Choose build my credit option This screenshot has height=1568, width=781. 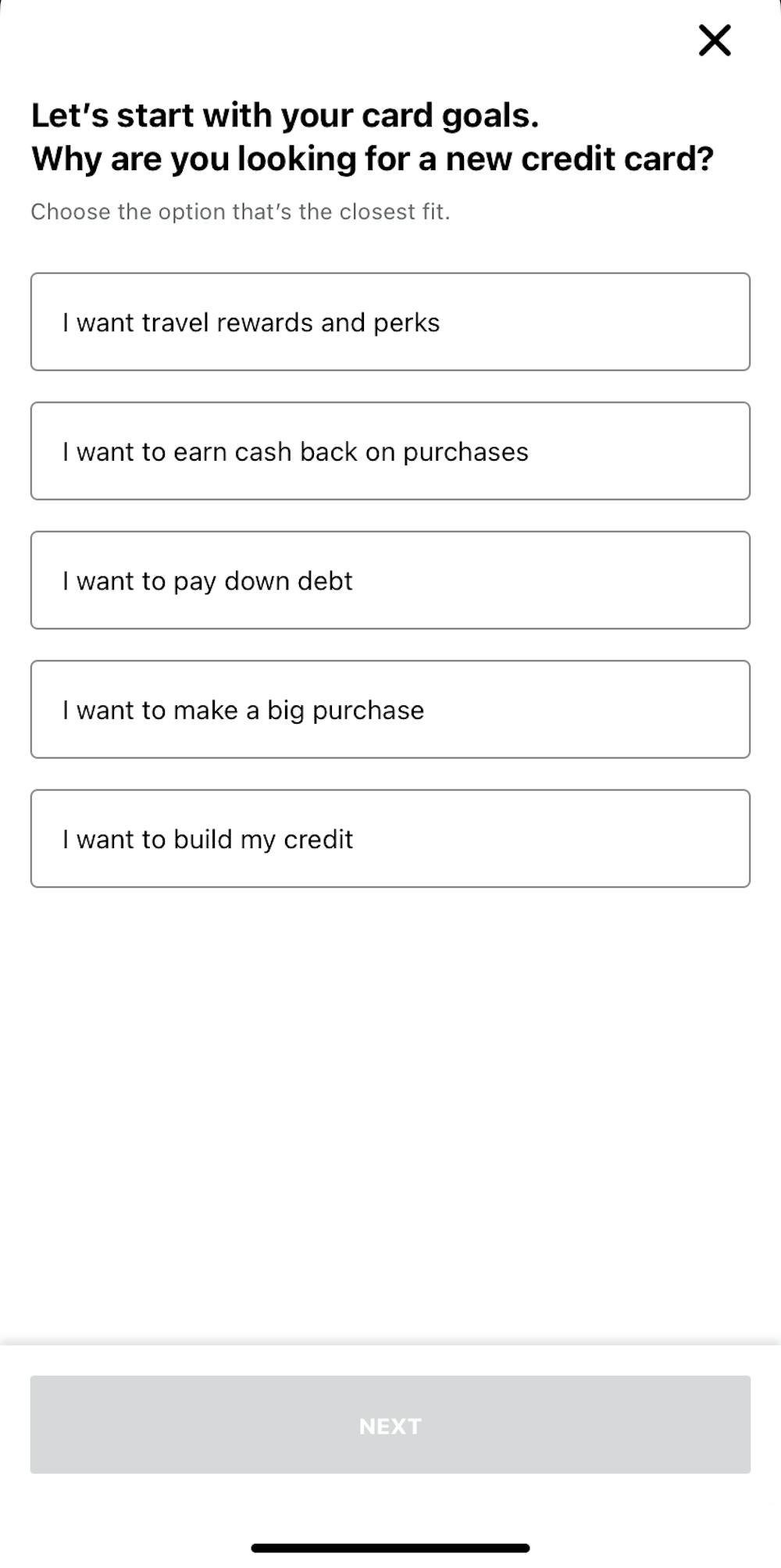(x=390, y=839)
